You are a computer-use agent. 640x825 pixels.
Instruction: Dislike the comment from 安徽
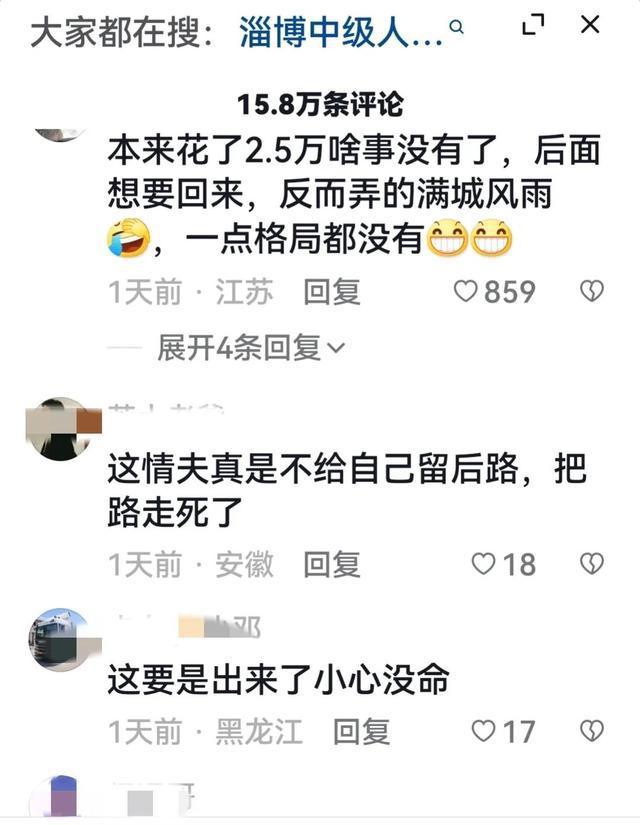[x=592, y=565]
